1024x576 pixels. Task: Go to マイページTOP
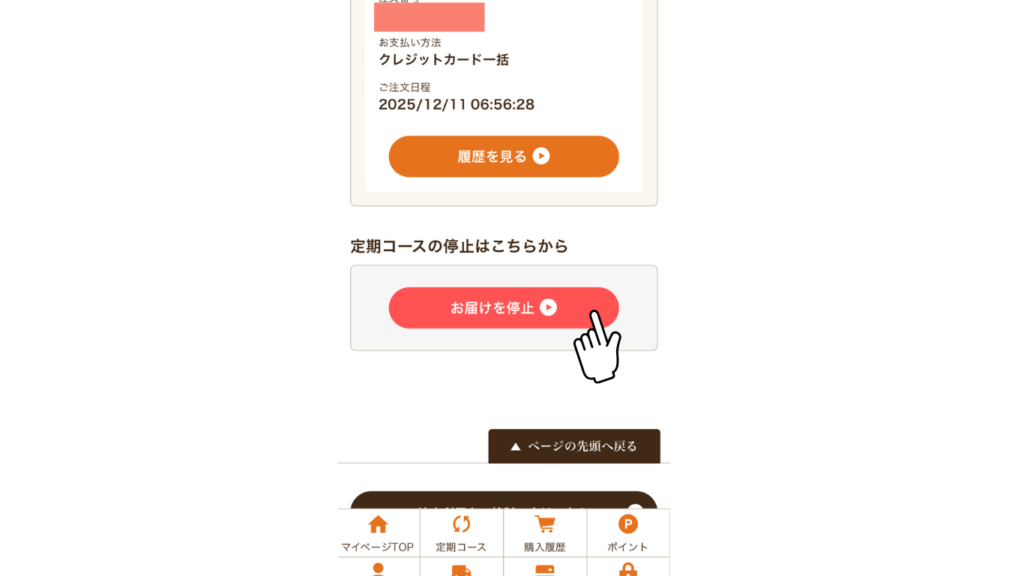(x=378, y=534)
